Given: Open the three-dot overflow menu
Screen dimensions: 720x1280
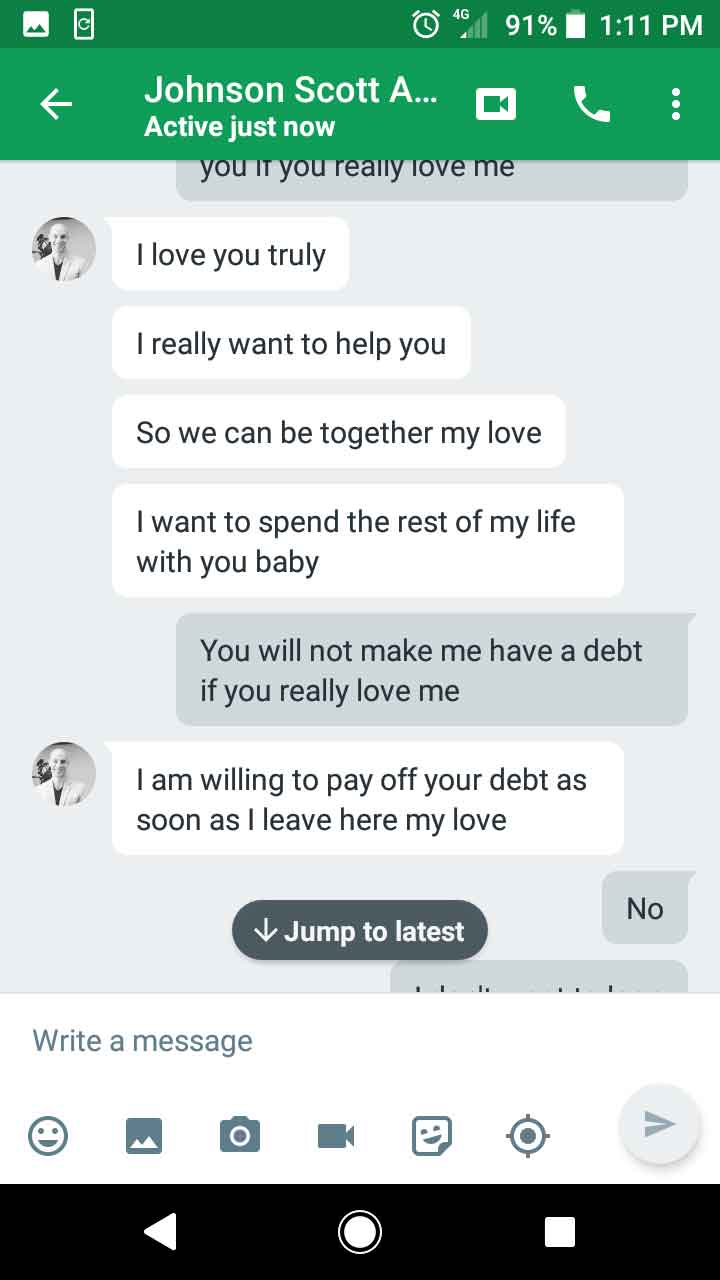Looking at the screenshot, I should point(676,104).
